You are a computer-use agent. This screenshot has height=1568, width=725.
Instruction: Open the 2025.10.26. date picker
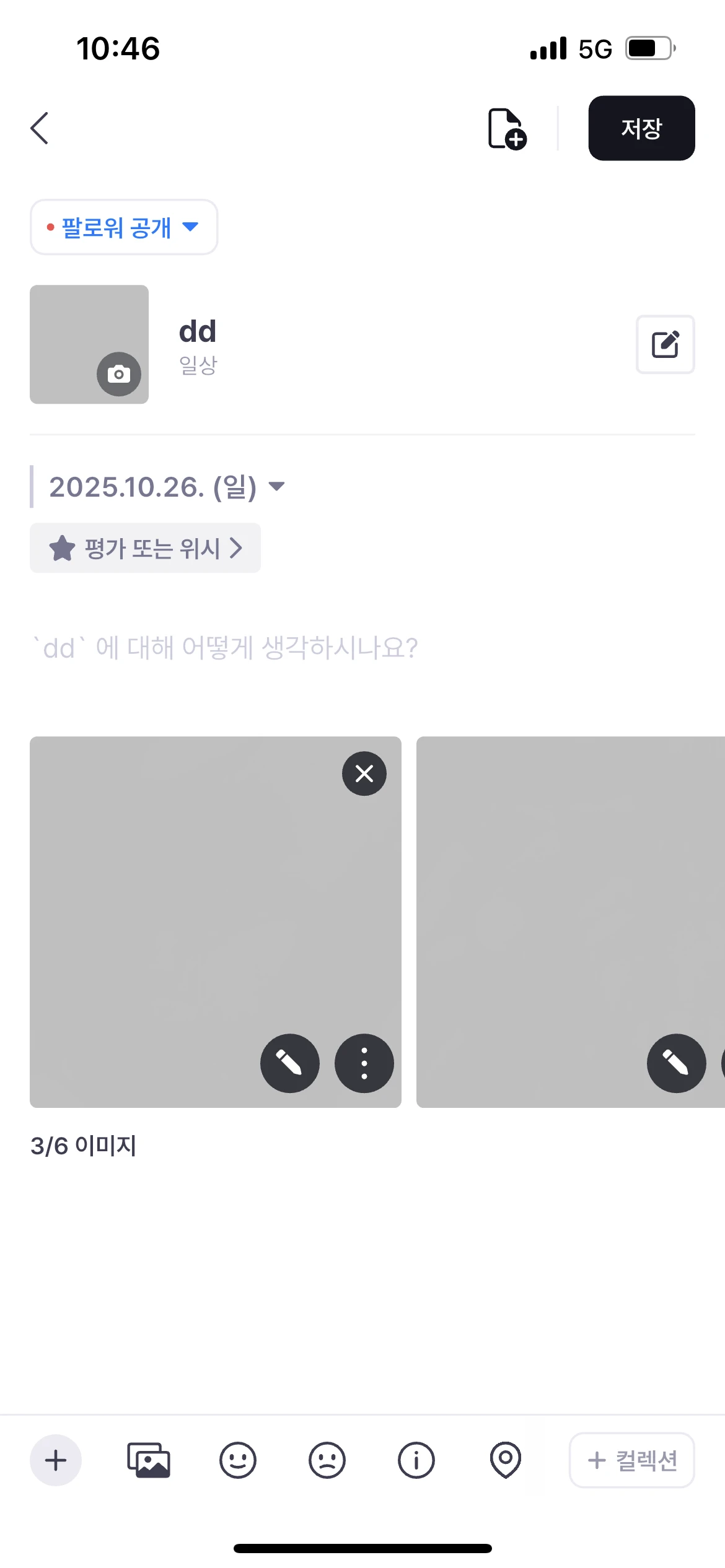[x=166, y=487]
